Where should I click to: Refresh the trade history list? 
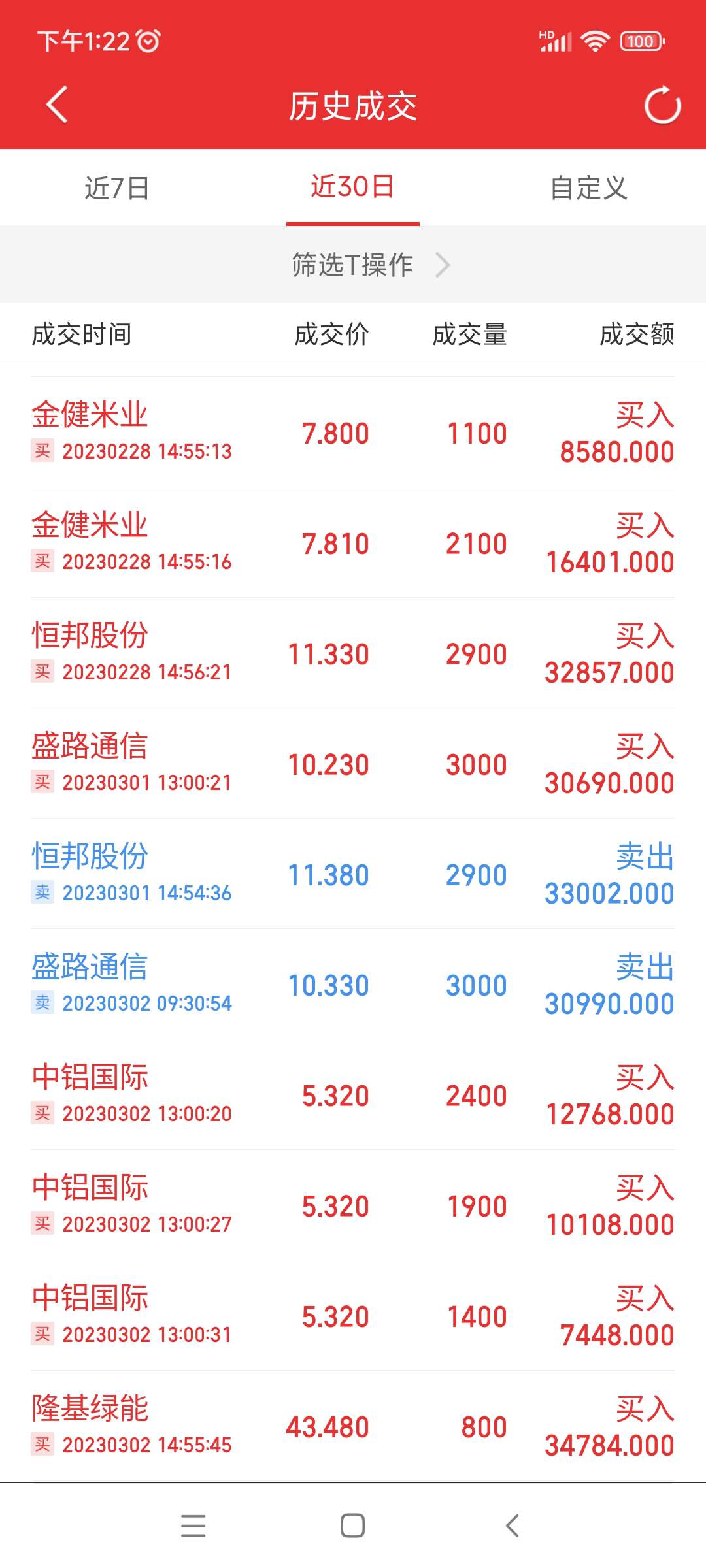(x=662, y=105)
